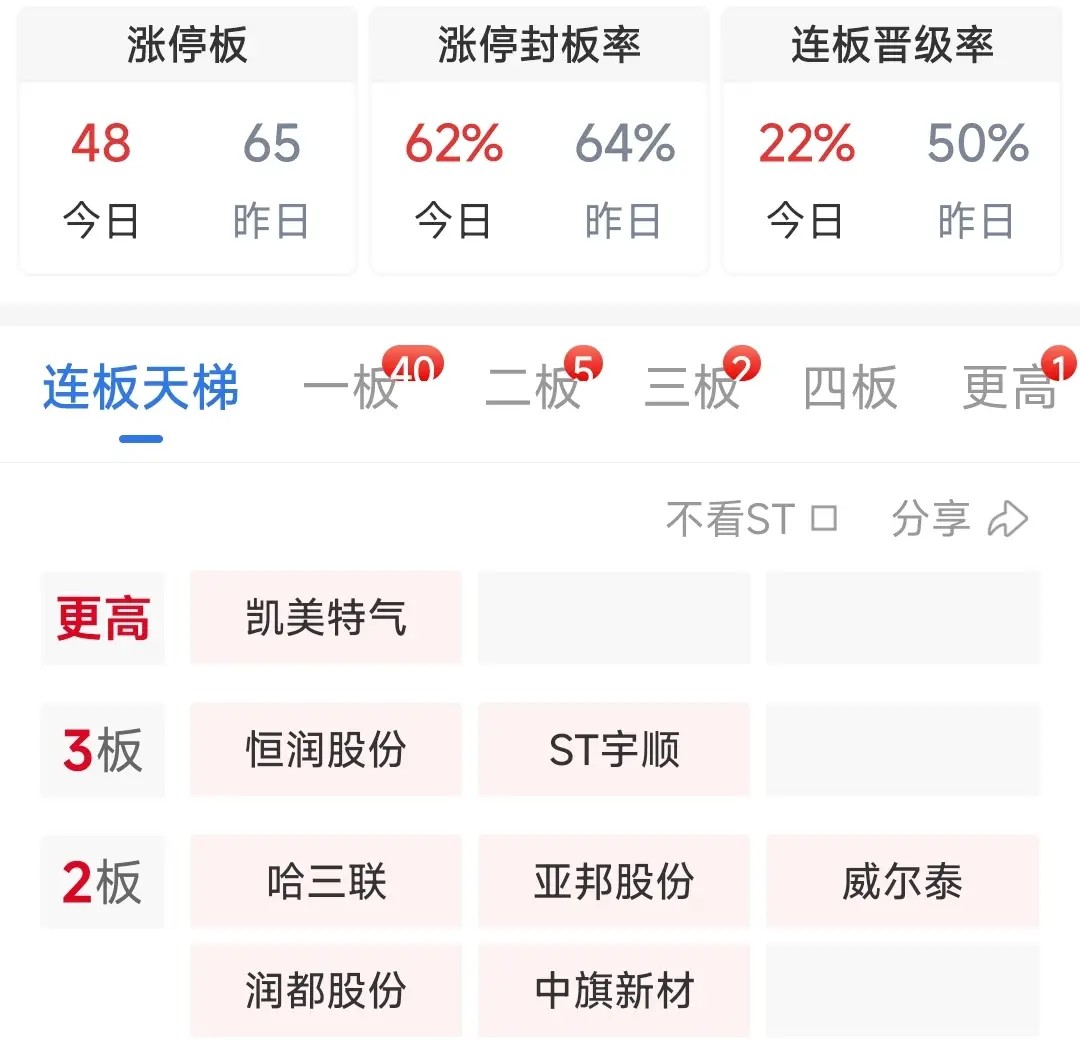Switch to the 二板 tab
The image size is (1080, 1041).
533,388
